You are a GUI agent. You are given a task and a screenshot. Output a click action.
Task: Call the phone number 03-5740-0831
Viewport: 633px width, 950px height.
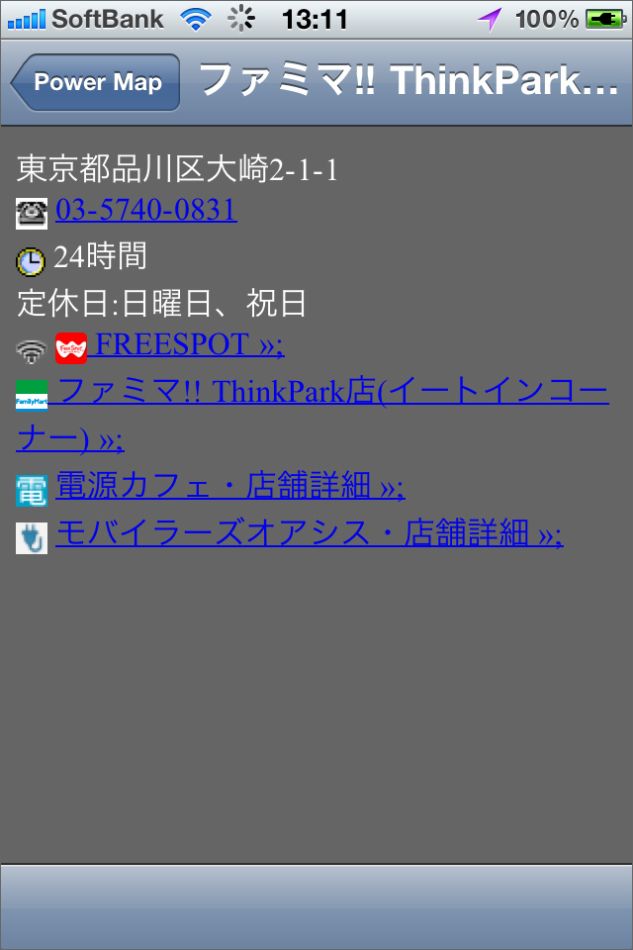click(x=146, y=210)
